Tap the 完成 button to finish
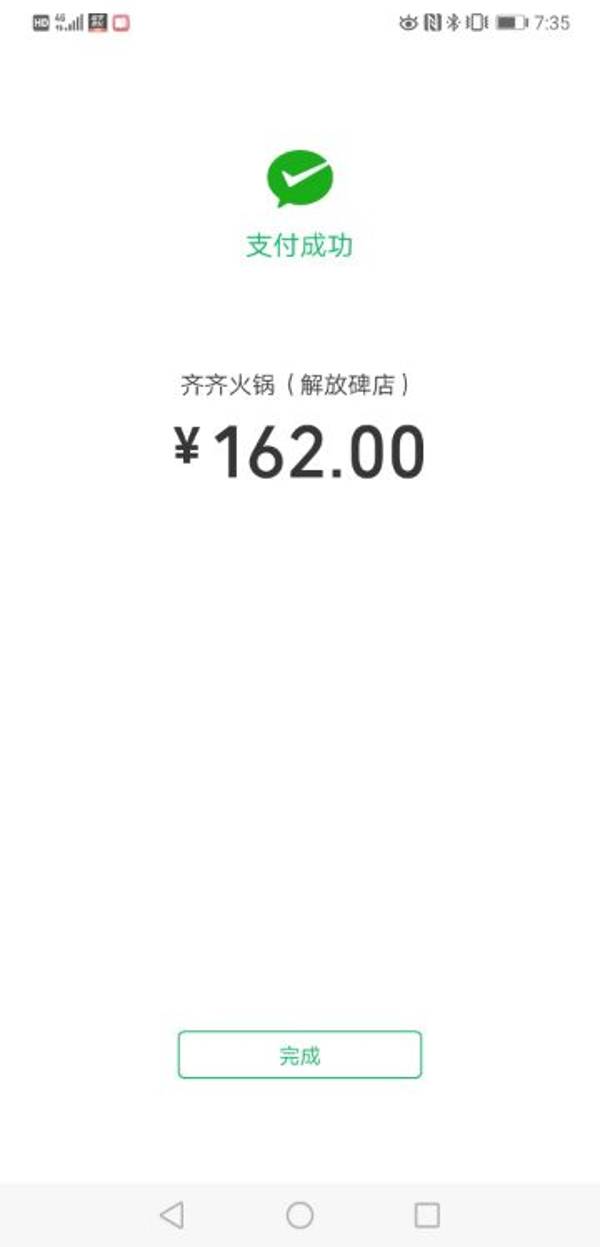Screen dimensions: 600x1247 click(x=299, y=1055)
